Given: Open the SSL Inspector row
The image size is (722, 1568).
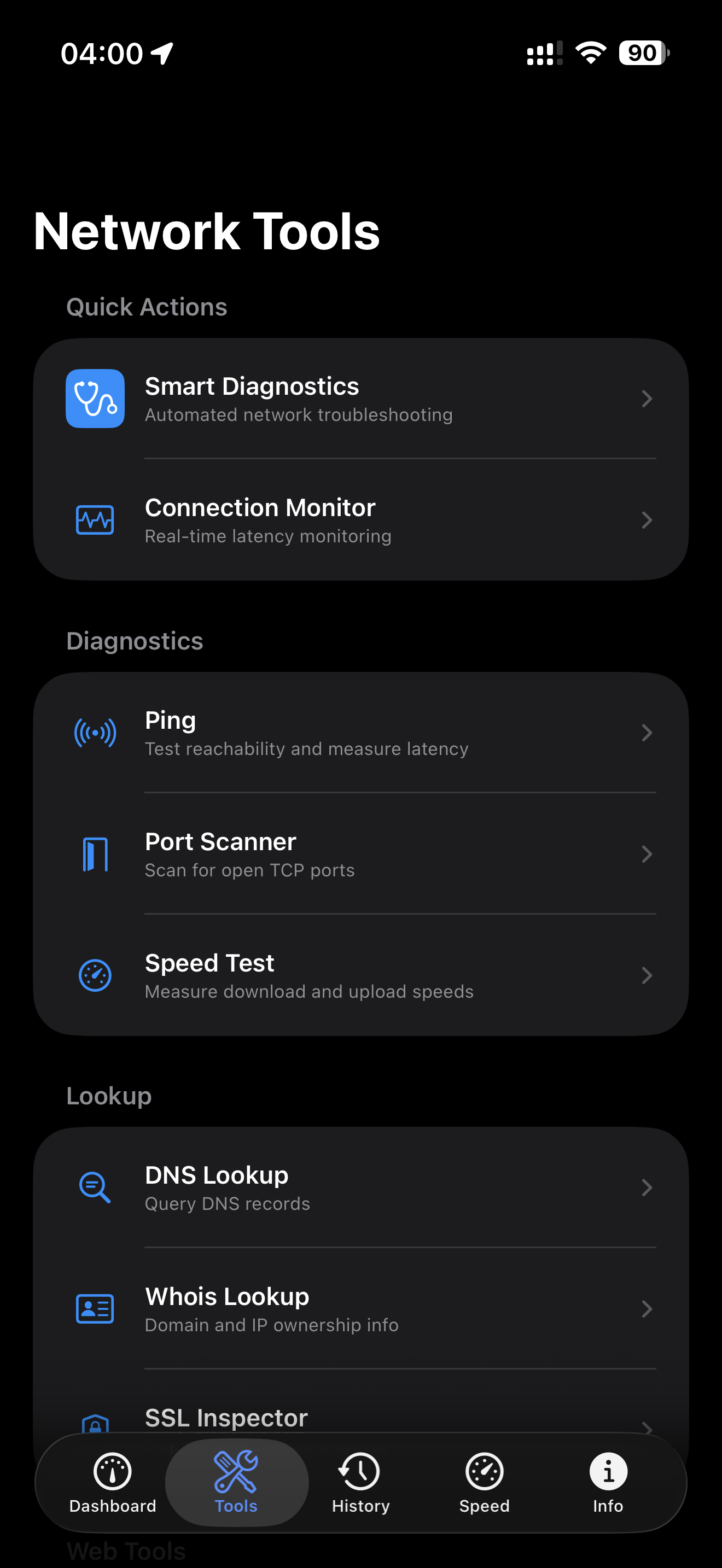Looking at the screenshot, I should (x=360, y=1418).
